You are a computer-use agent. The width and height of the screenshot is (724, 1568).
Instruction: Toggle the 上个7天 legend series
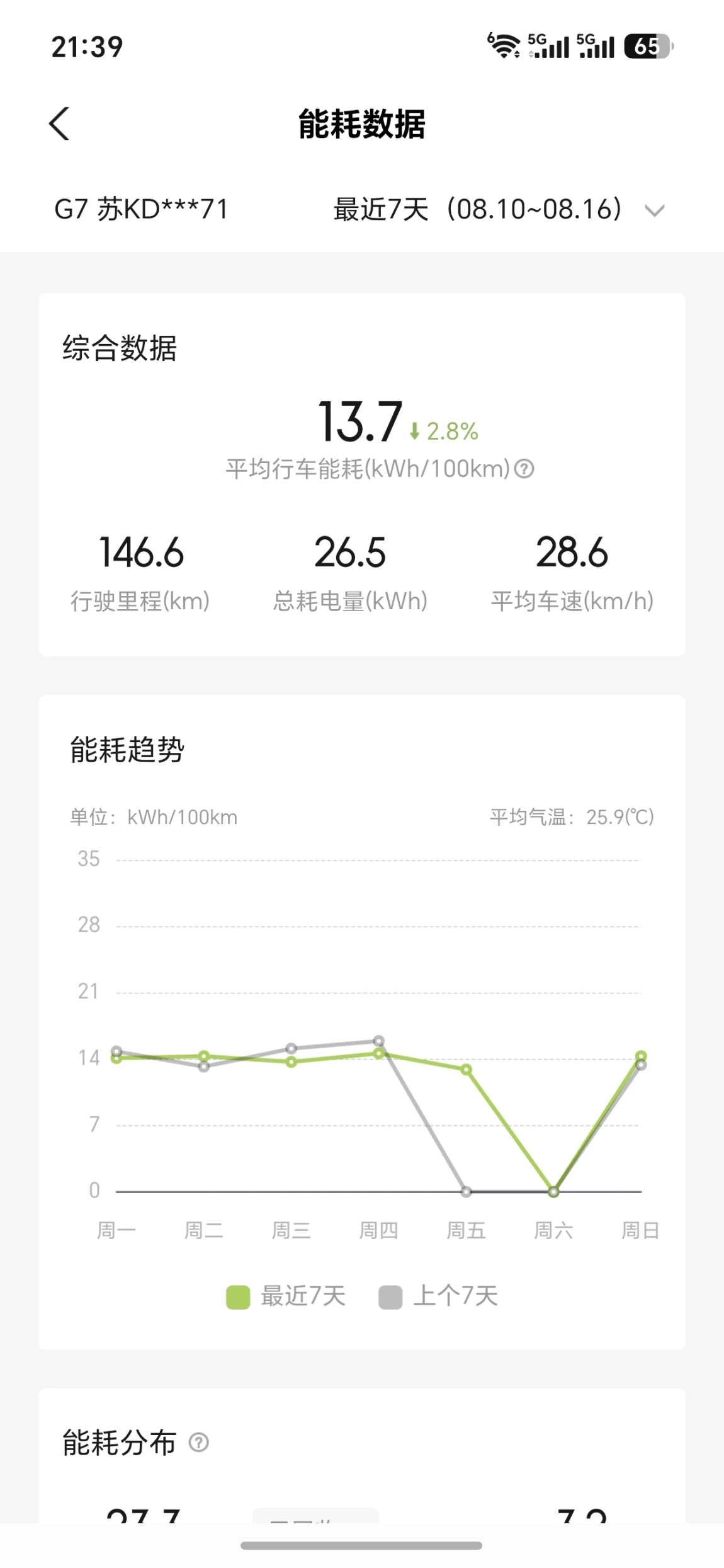pyautogui.click(x=438, y=1296)
